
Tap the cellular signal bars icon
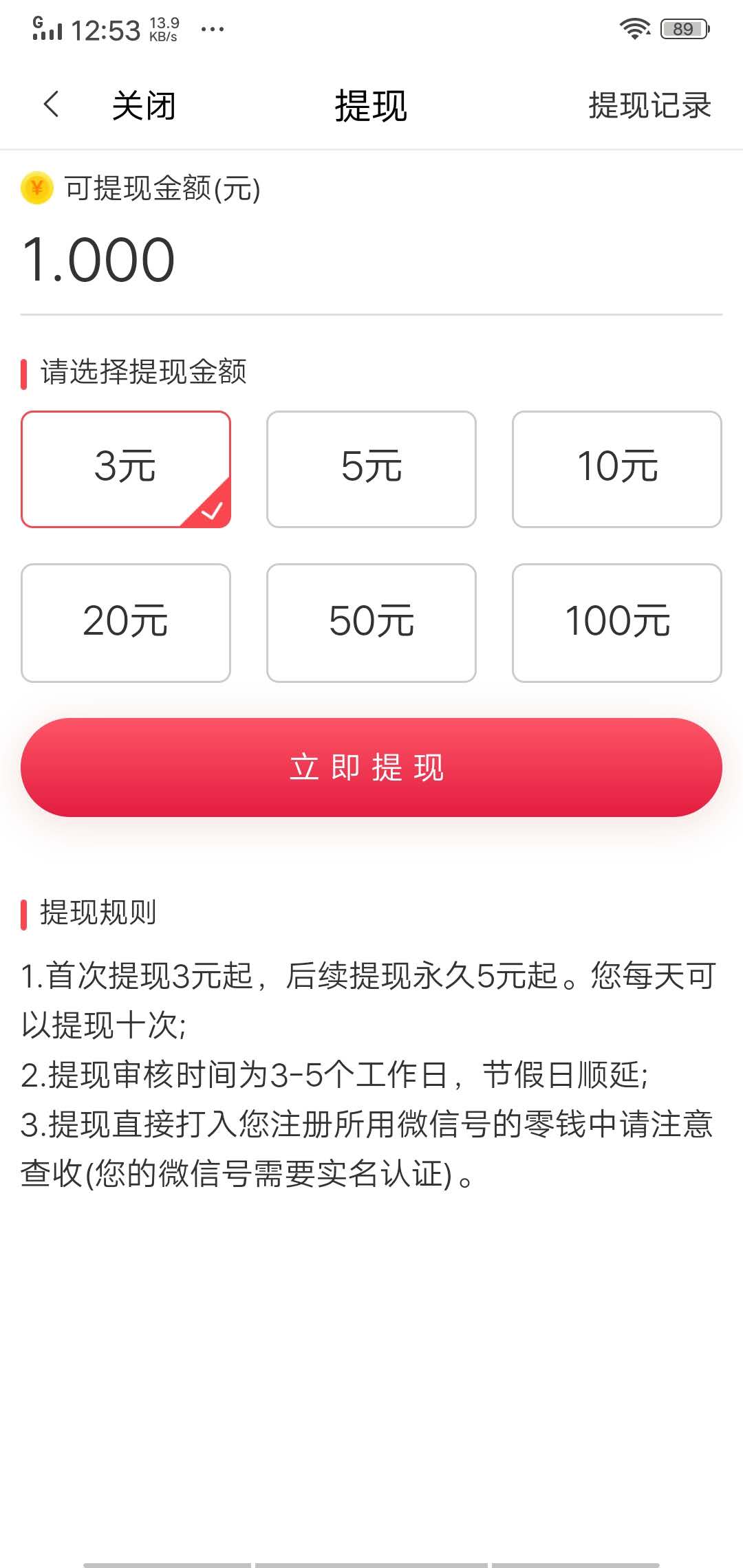[48, 29]
